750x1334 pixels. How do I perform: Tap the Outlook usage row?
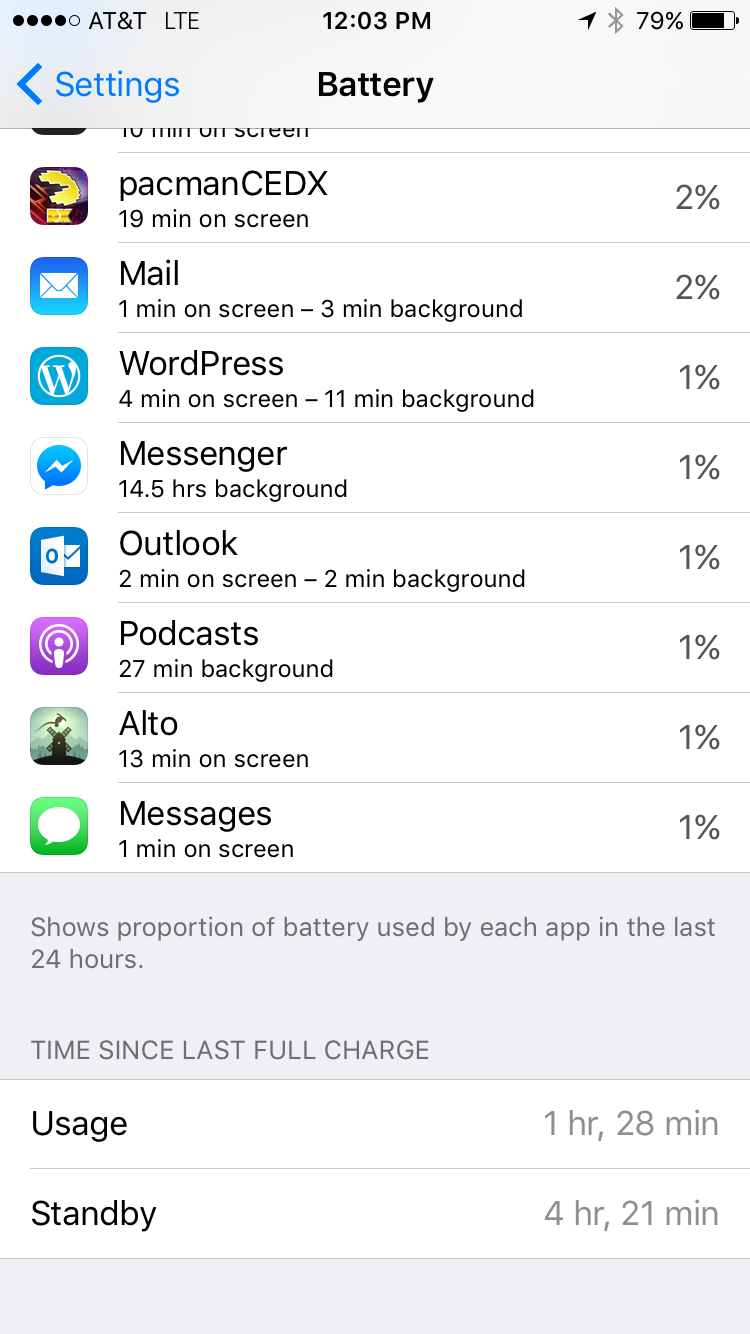pos(375,558)
